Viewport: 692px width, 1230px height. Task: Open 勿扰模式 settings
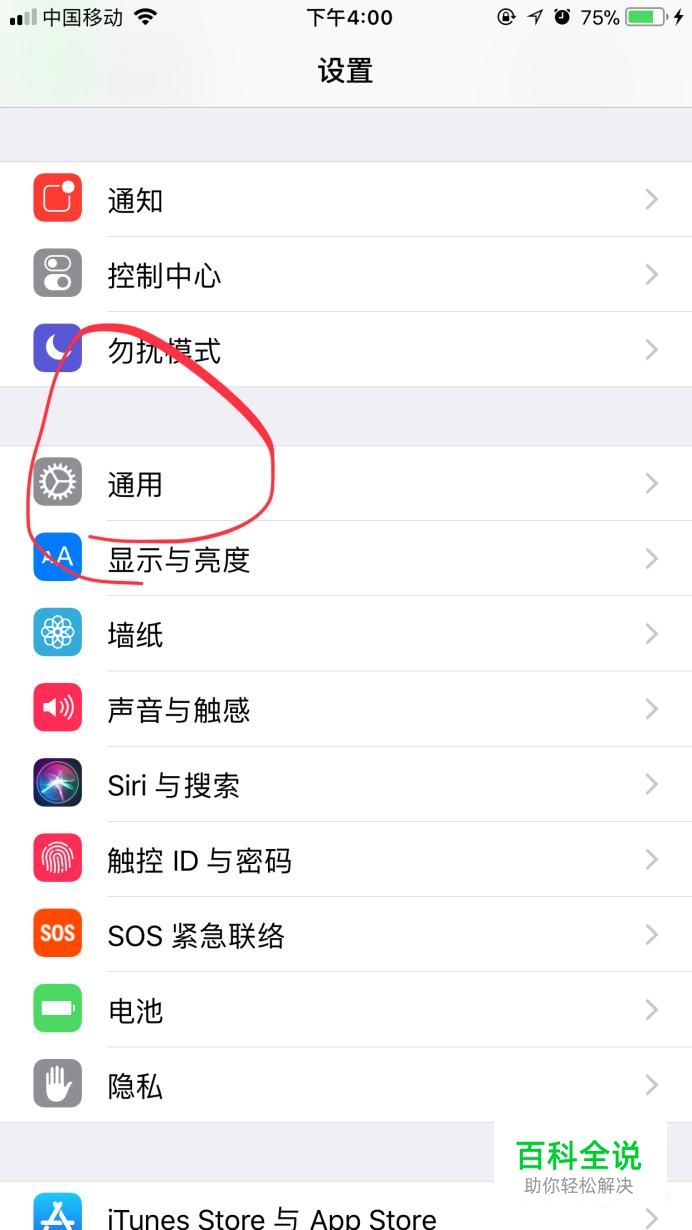pos(346,350)
